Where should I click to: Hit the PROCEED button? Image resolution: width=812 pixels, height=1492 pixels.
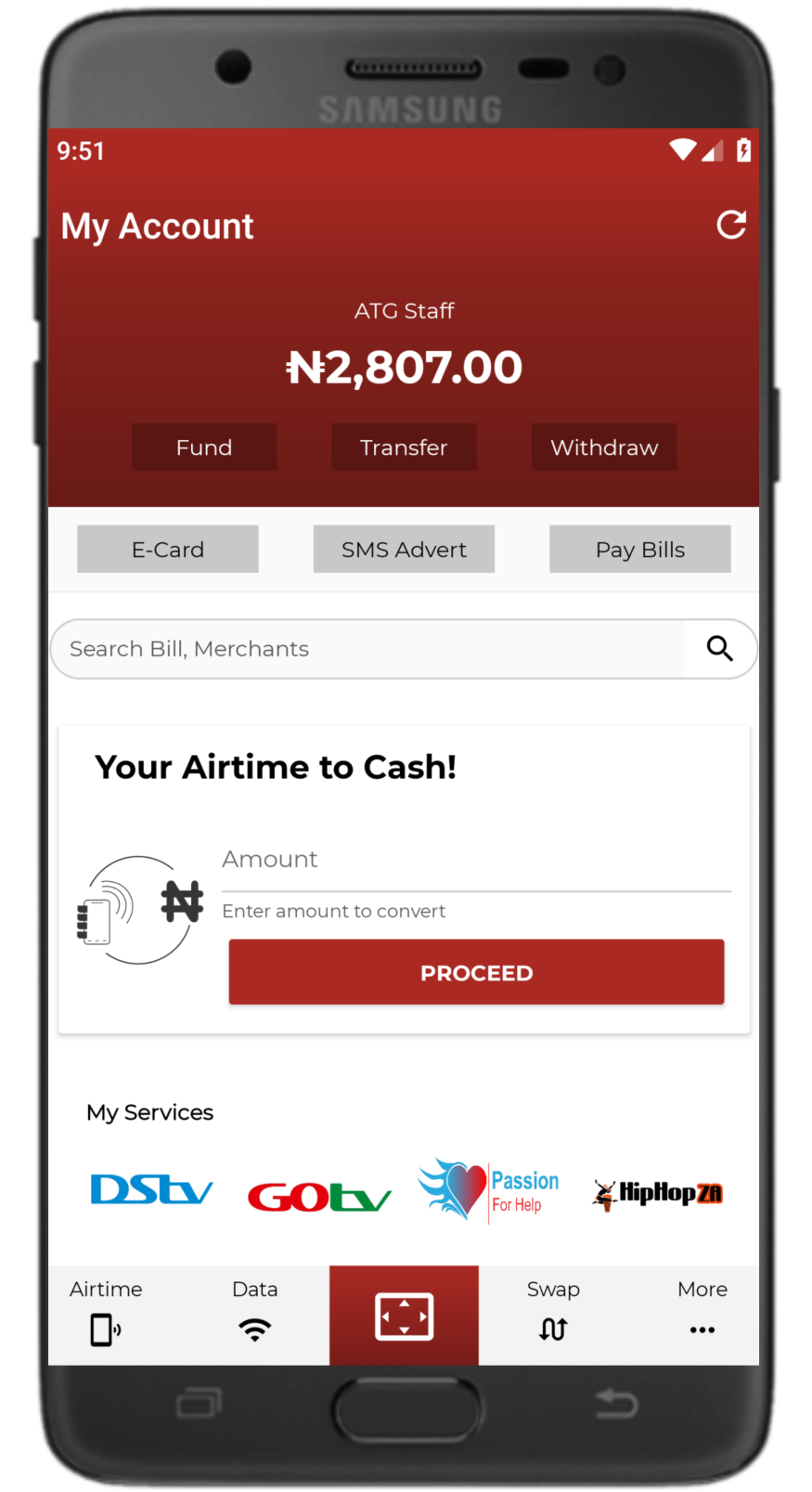click(x=476, y=972)
